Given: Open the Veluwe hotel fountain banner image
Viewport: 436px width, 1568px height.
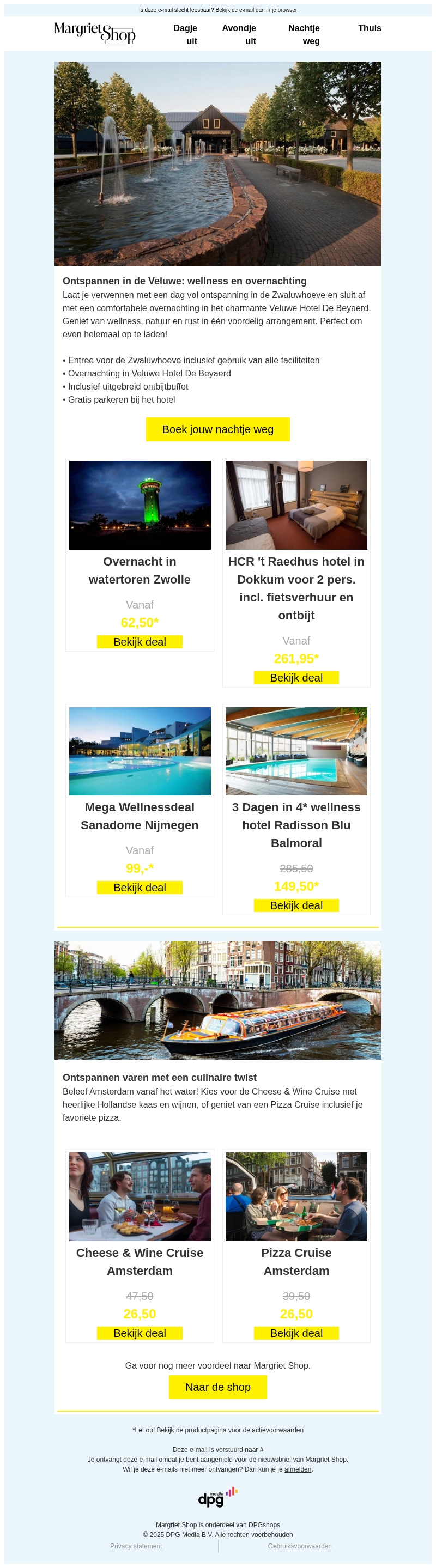Looking at the screenshot, I should click(217, 163).
